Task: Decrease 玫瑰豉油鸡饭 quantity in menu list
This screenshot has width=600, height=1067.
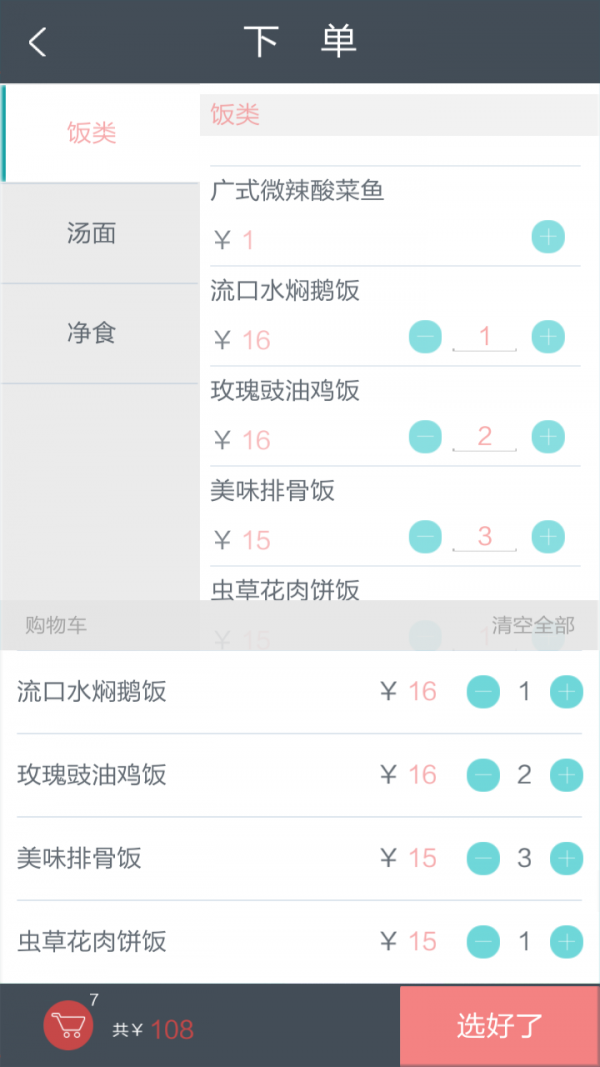Action: pos(425,437)
